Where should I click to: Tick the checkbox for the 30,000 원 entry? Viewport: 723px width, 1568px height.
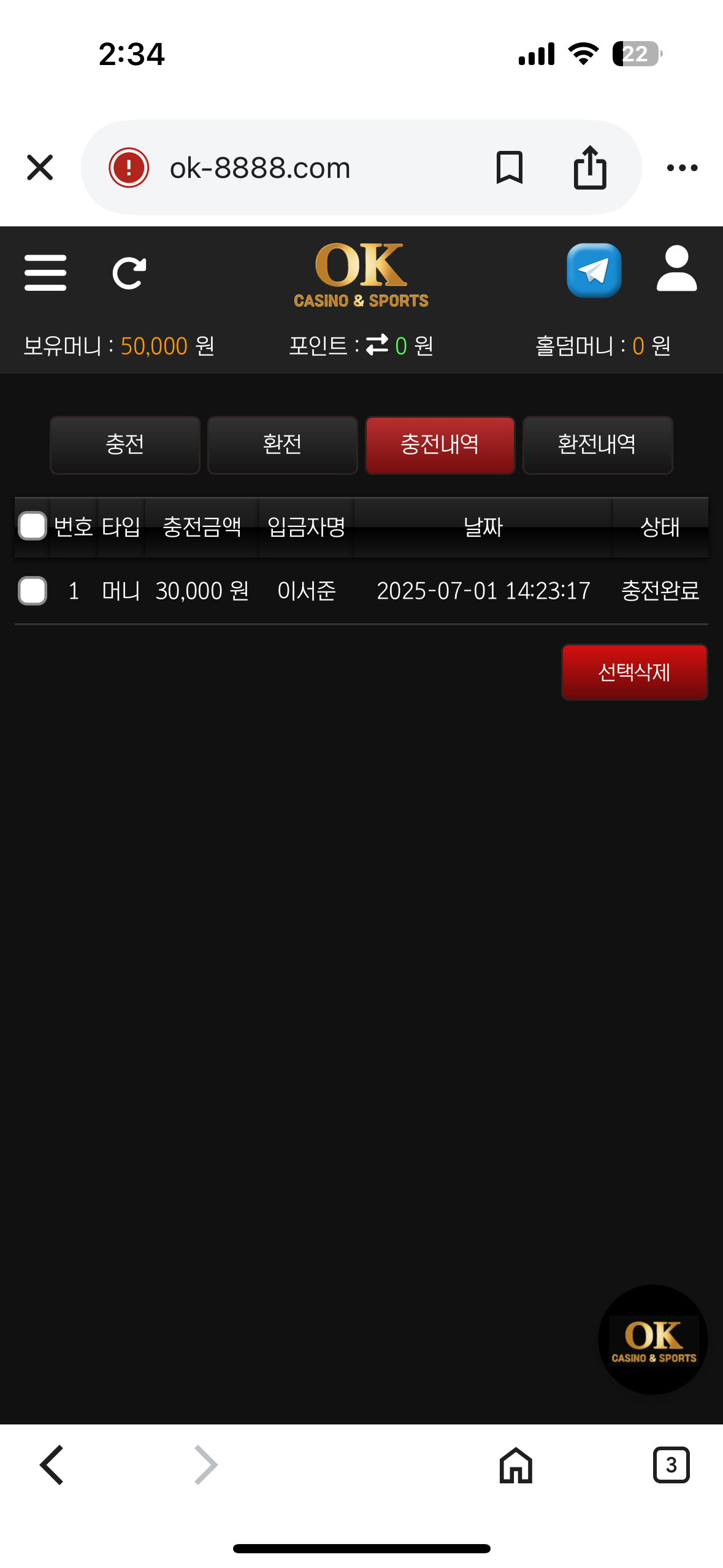tap(33, 591)
